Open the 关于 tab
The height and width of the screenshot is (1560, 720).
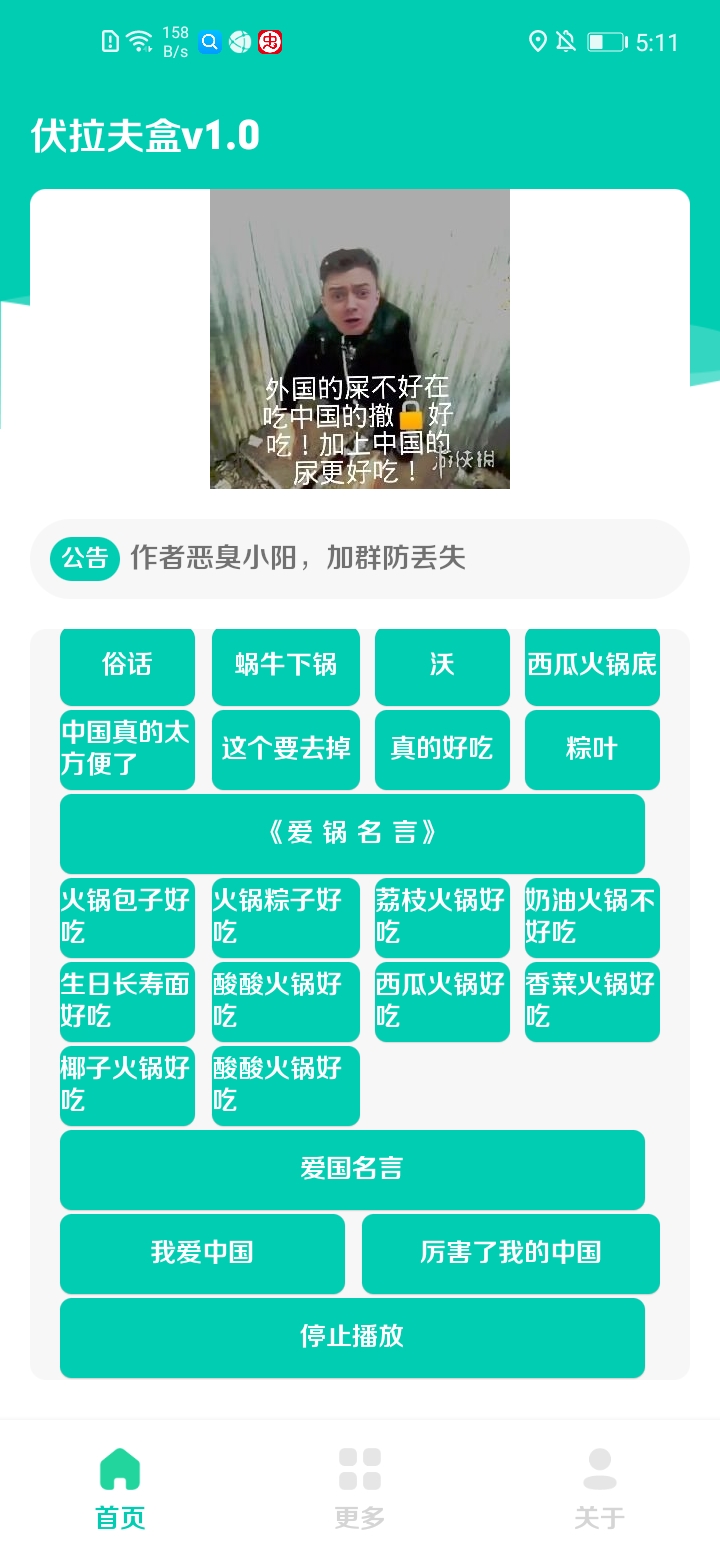599,1488
